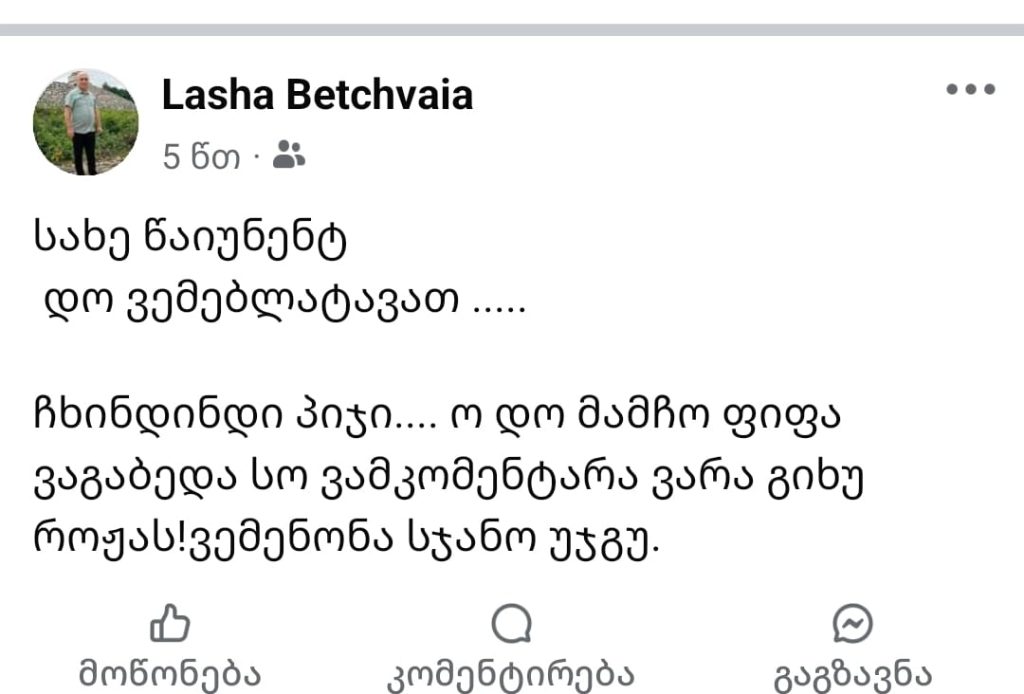This screenshot has width=1024, height=694.
Task: Open Lasha Betchvaia's profile name link
Action: [x=317, y=96]
